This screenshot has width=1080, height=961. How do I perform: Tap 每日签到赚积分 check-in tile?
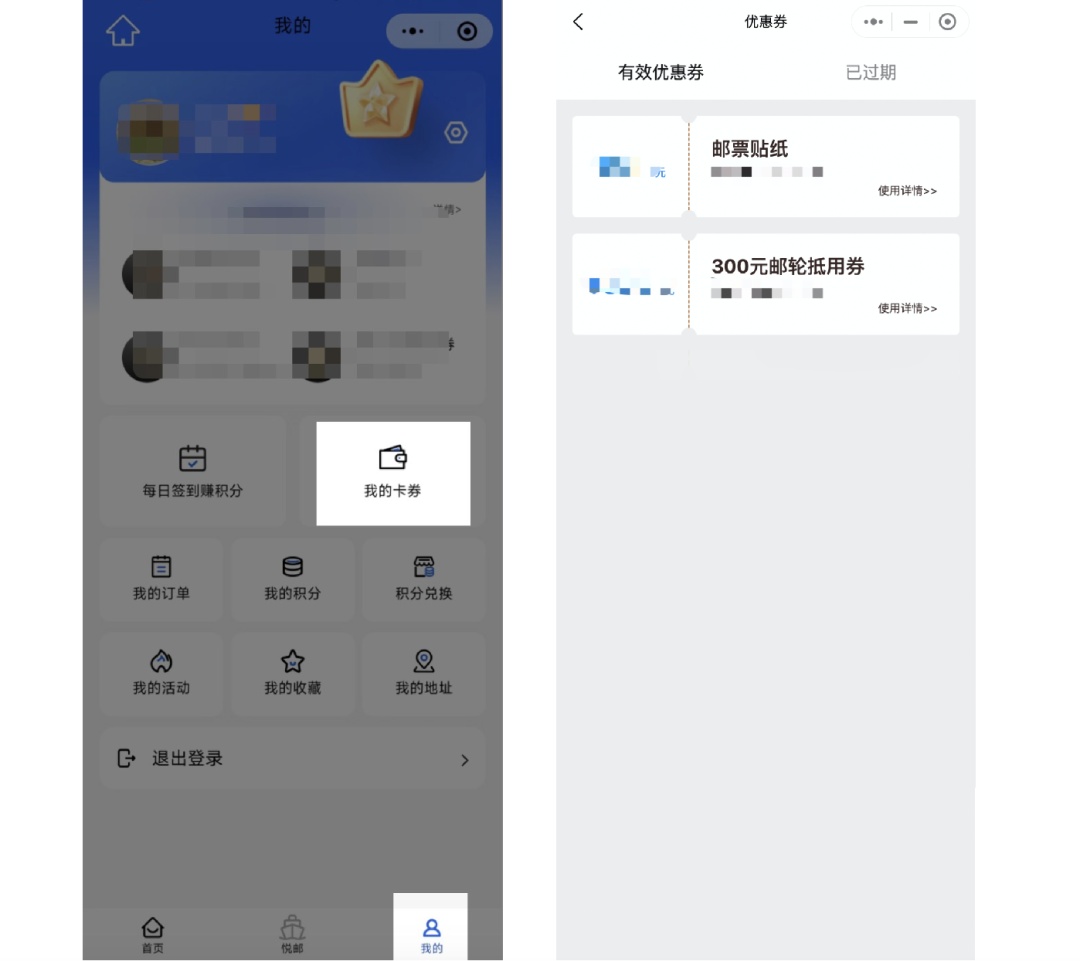click(x=193, y=472)
